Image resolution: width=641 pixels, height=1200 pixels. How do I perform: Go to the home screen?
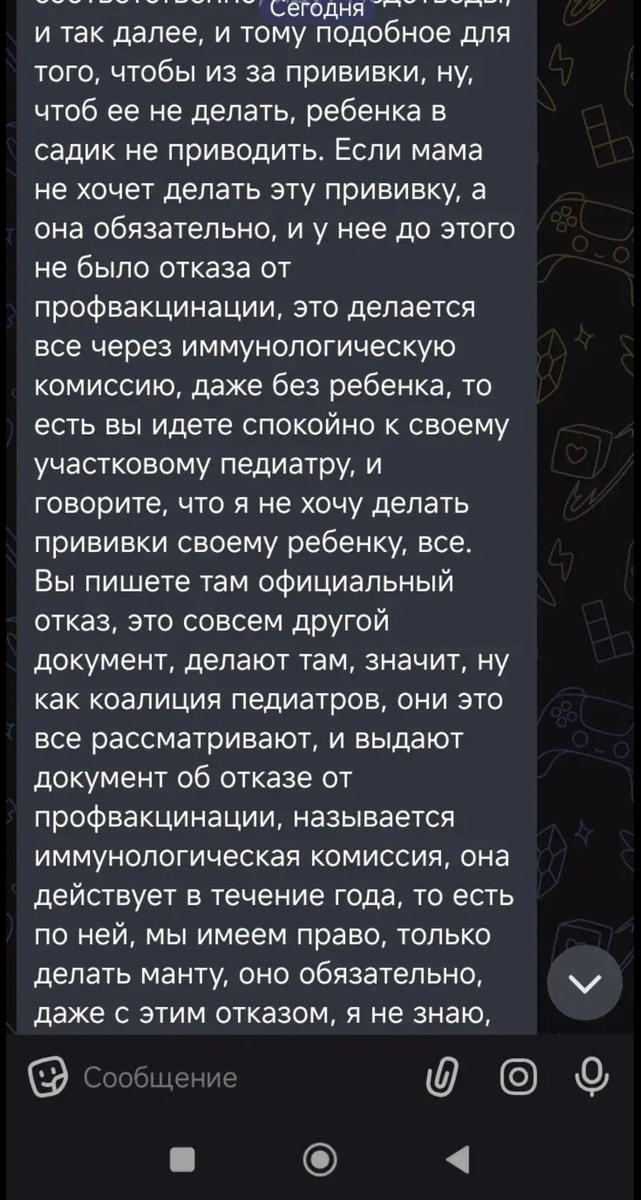point(320,1159)
